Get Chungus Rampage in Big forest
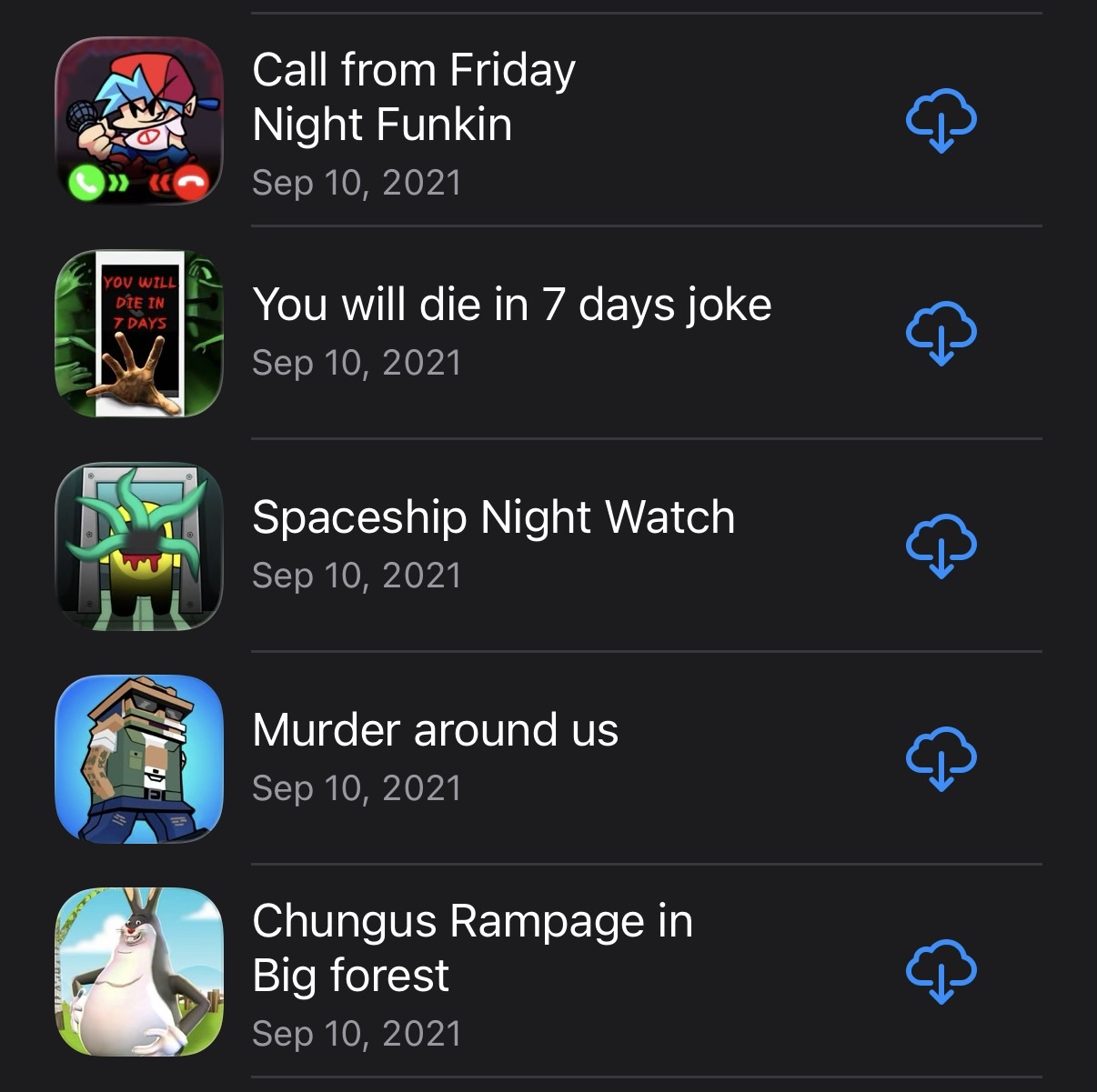Screen dimensions: 1097x1092 pyautogui.click(x=941, y=971)
